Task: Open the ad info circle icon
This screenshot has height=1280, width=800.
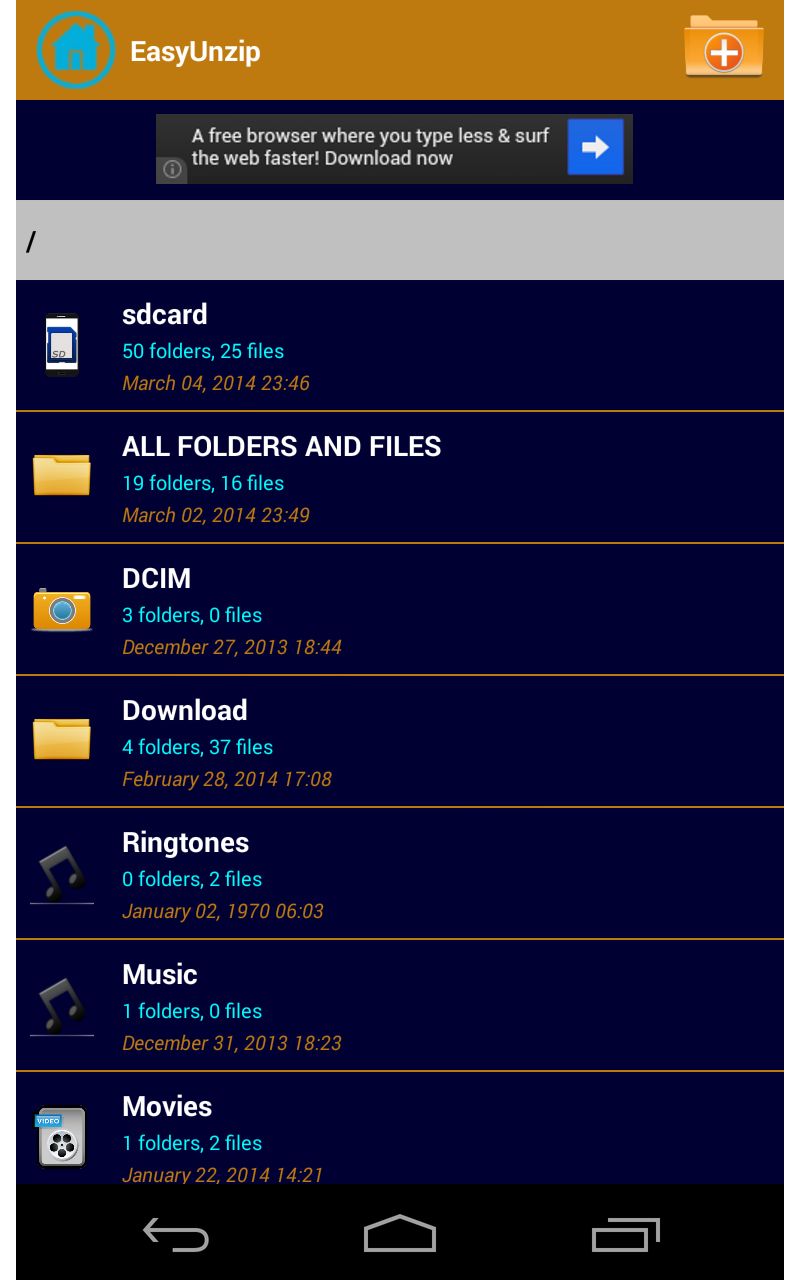Action: [x=171, y=170]
